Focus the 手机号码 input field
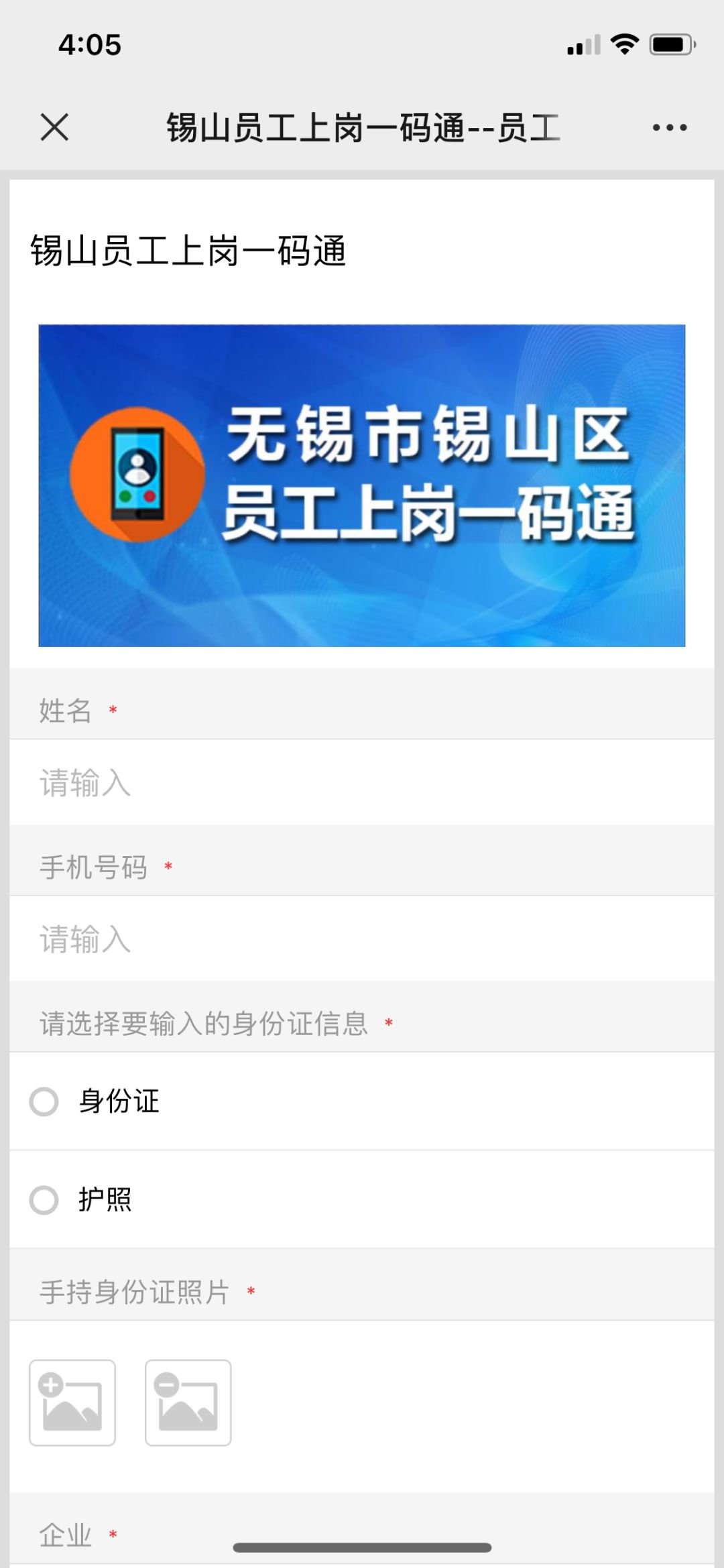 [x=362, y=939]
